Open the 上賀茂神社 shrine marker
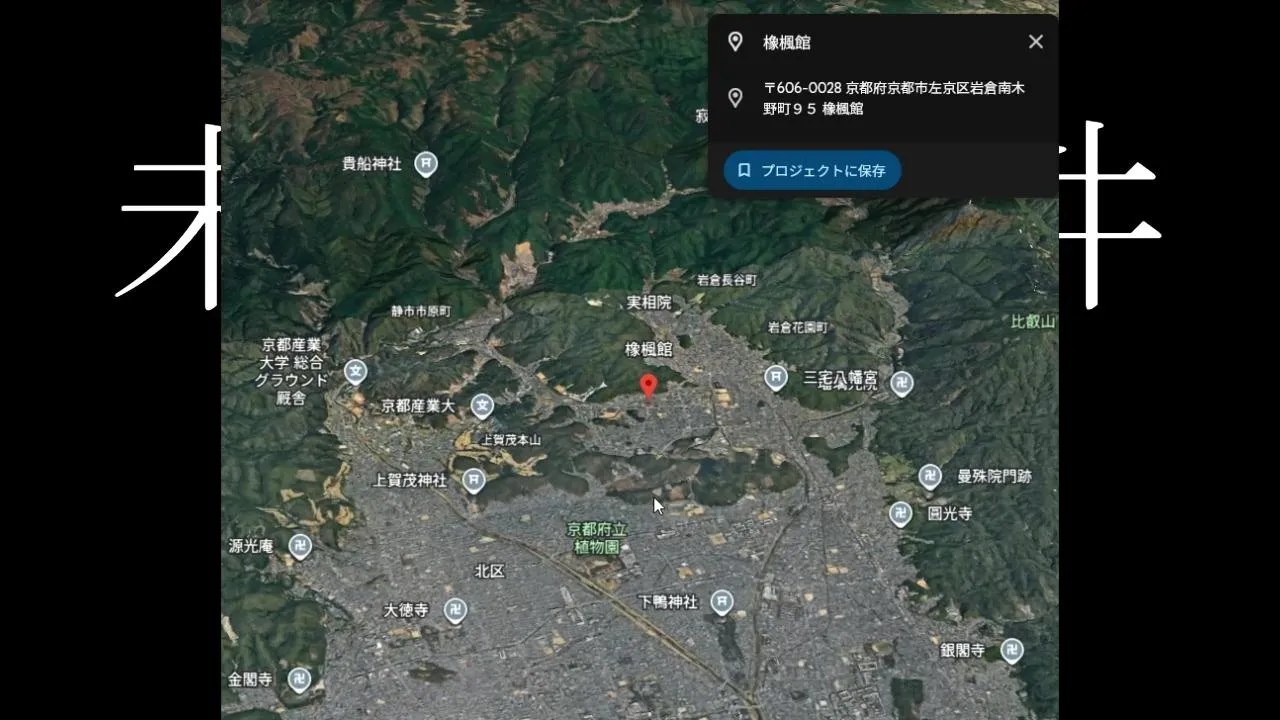This screenshot has height=720, width=1280. tap(474, 480)
